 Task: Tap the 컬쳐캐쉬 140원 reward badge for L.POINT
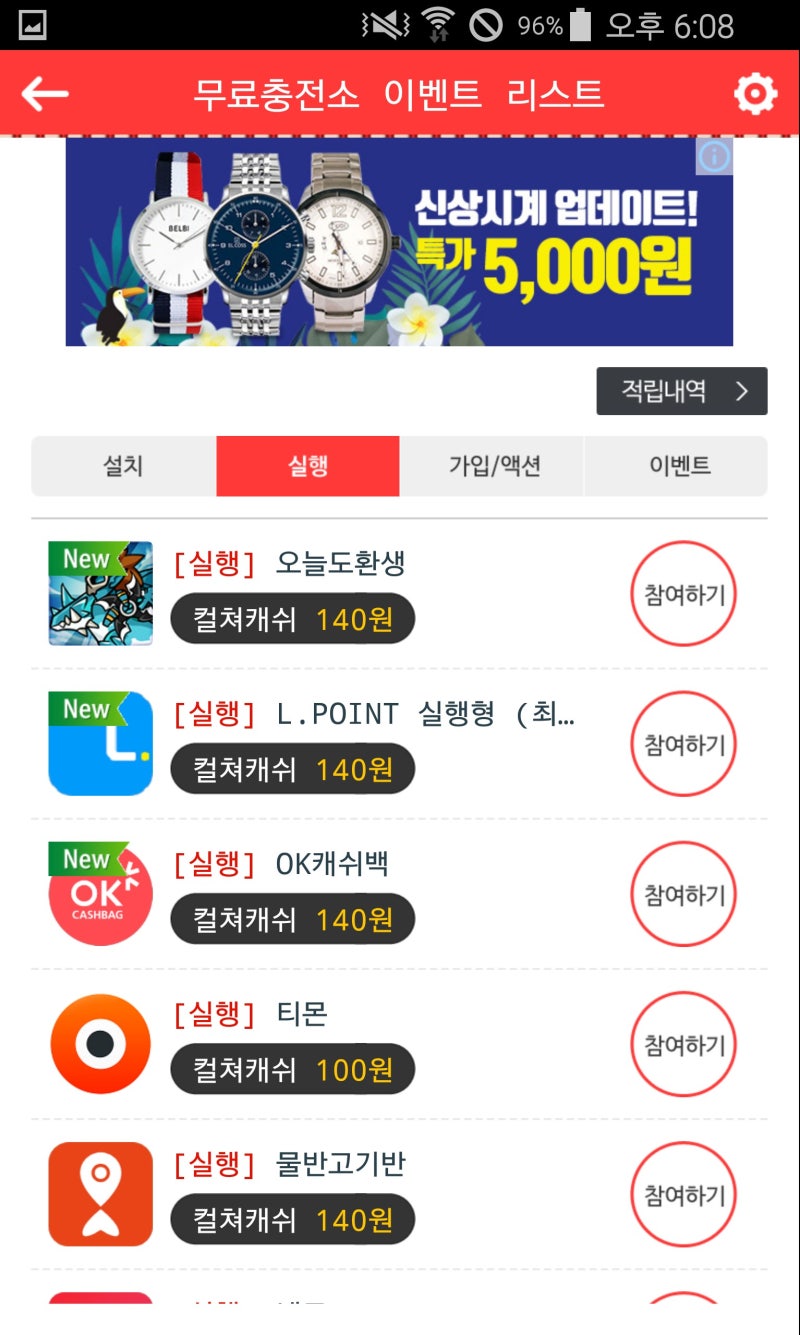pyautogui.click(x=292, y=769)
